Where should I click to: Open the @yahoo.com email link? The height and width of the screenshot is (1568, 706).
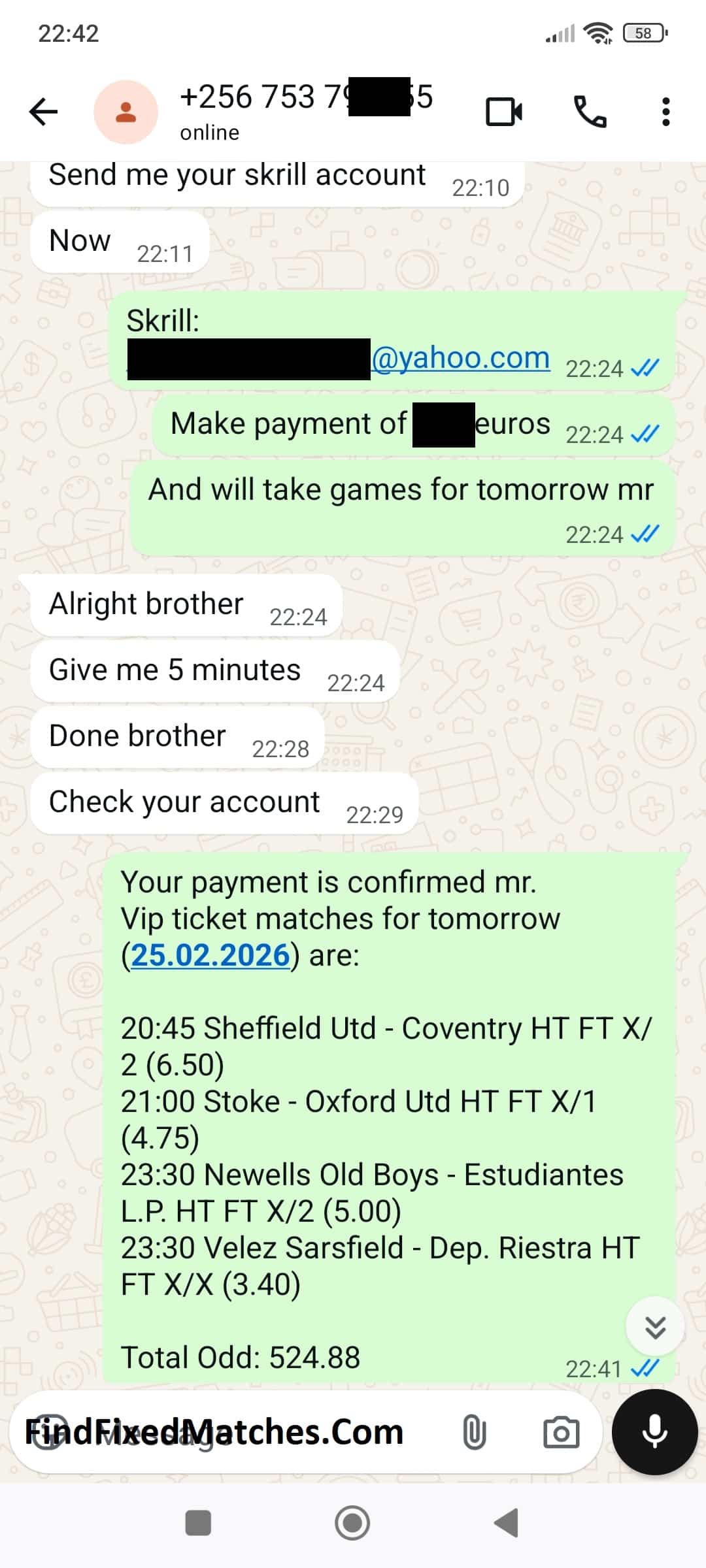pyautogui.click(x=460, y=358)
